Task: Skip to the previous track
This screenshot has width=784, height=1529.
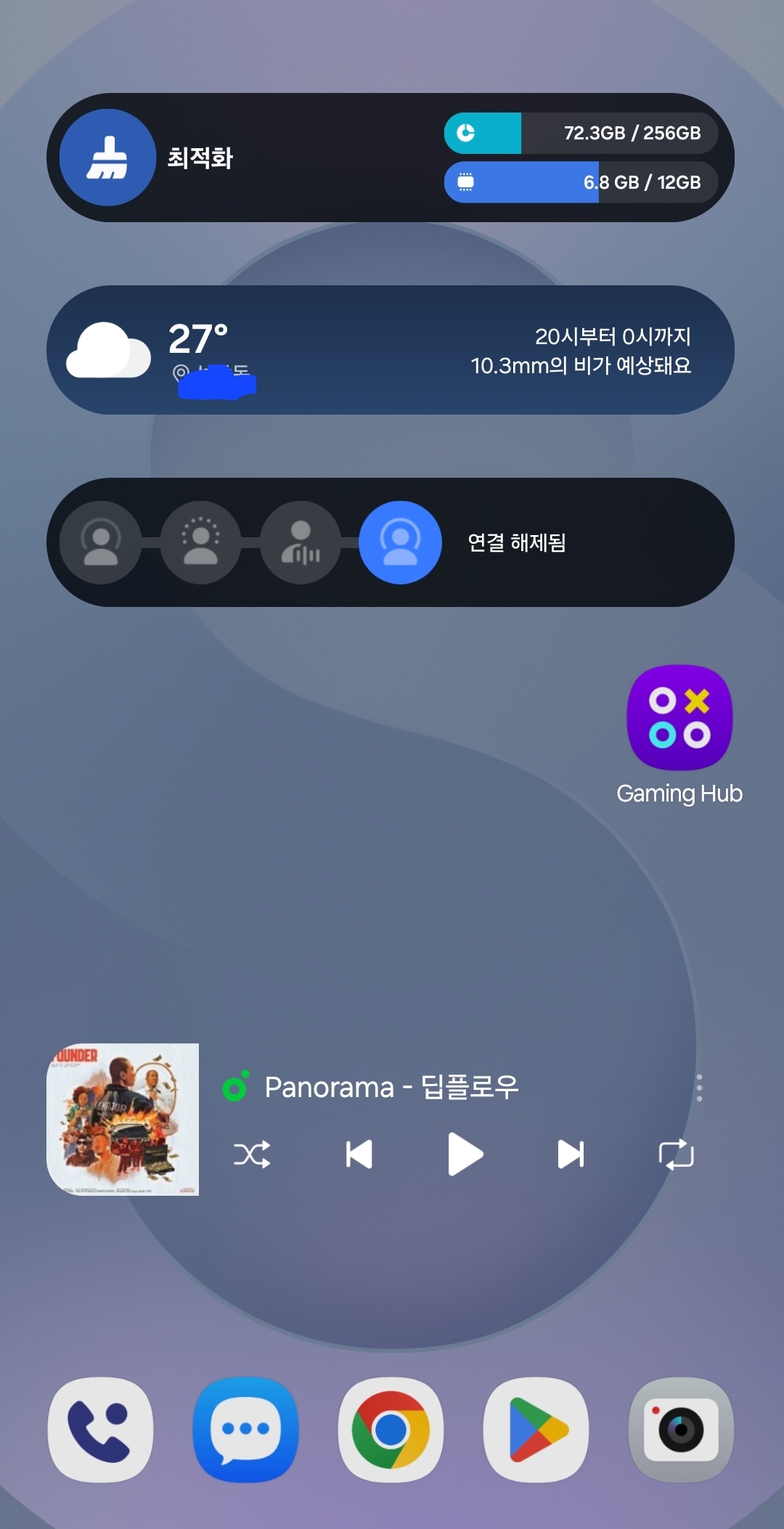Action: coord(359,1154)
